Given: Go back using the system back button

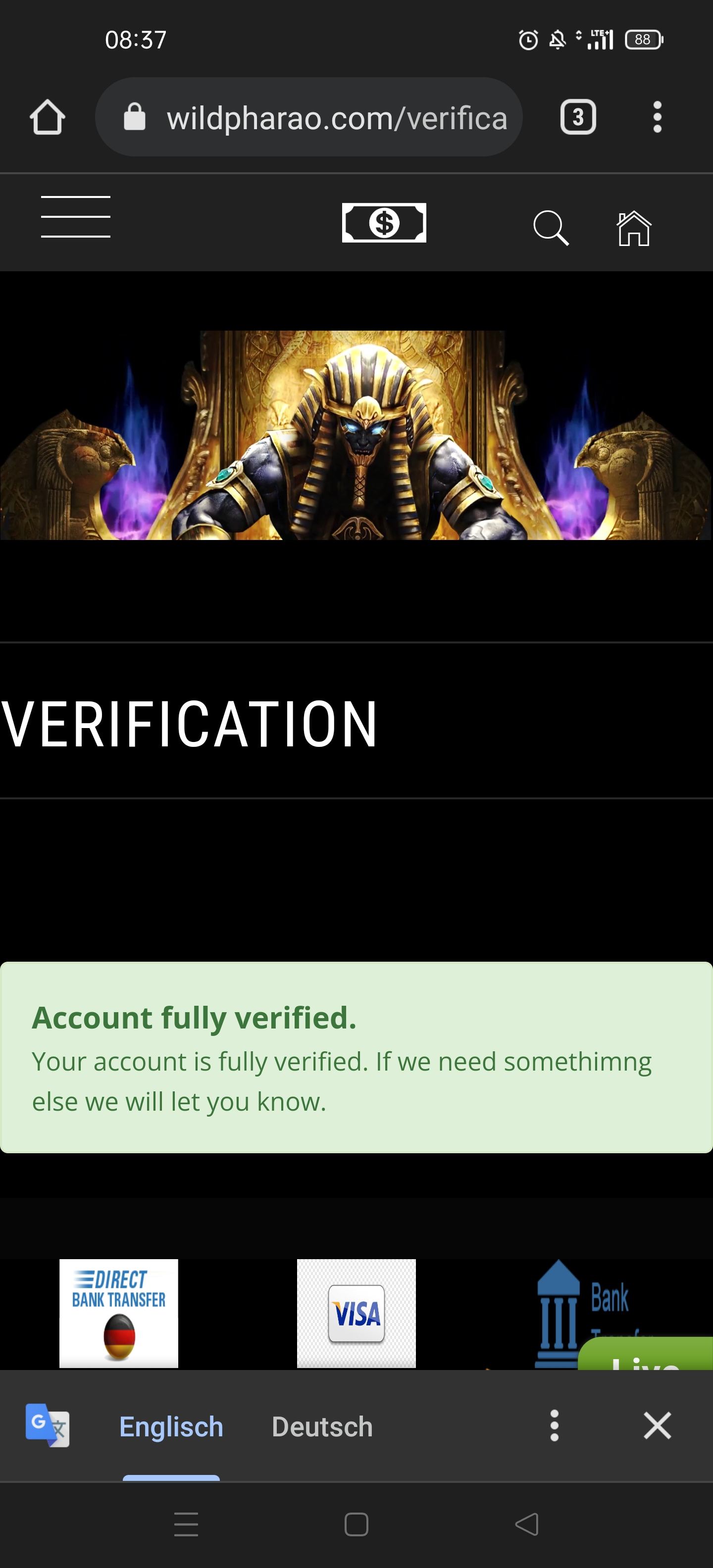Looking at the screenshot, I should coord(527,1524).
